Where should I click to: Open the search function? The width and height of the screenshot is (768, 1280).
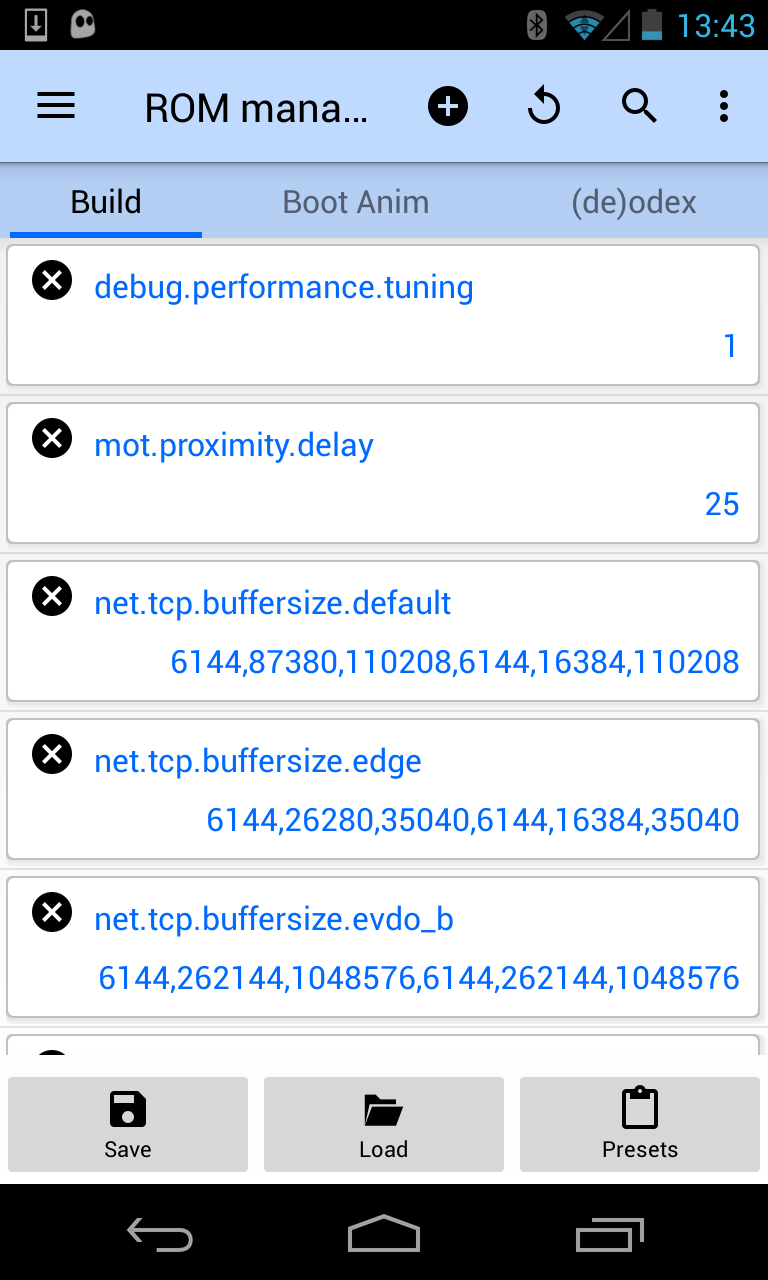(639, 105)
